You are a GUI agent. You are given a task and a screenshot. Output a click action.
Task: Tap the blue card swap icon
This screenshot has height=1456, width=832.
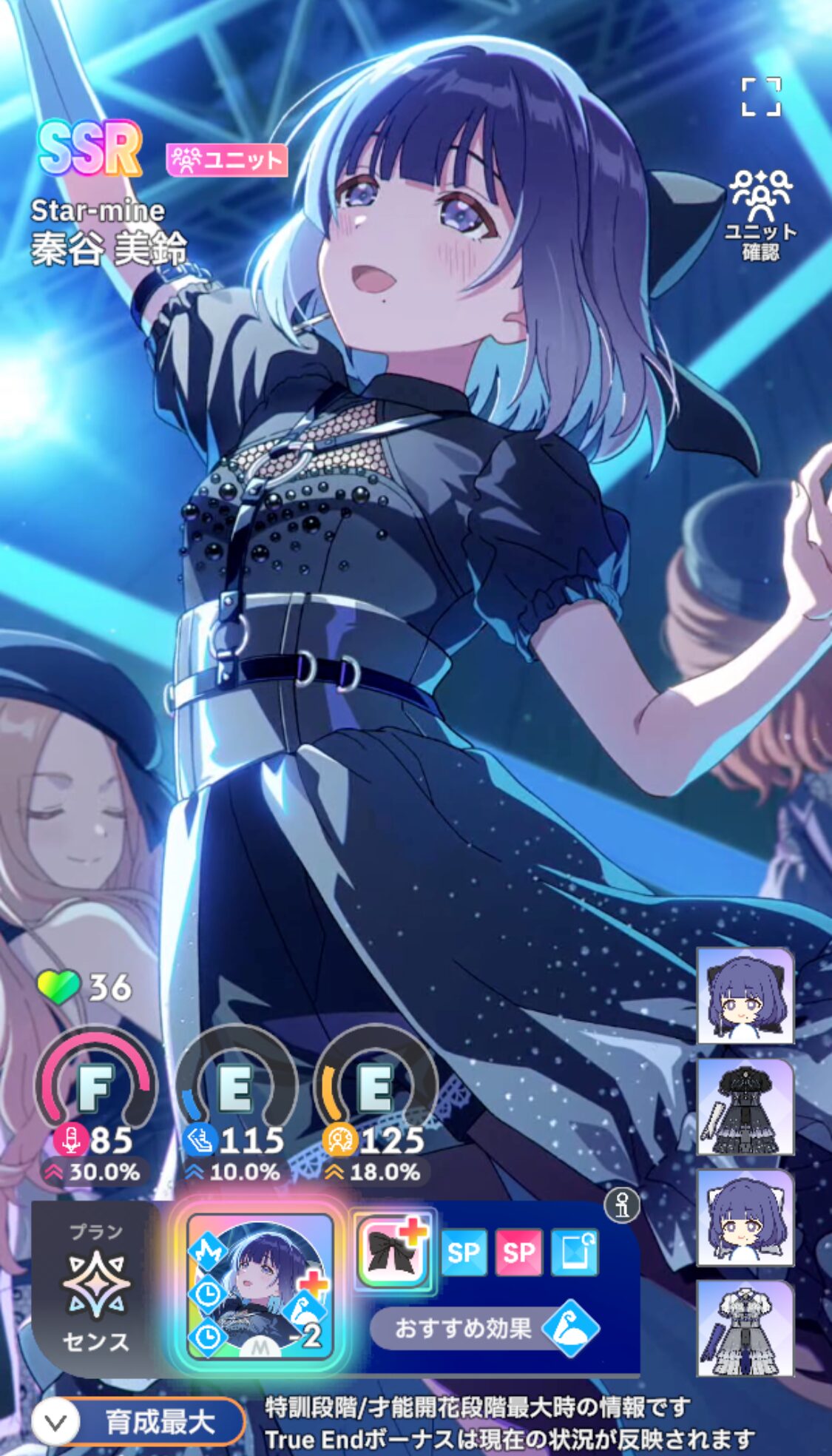tap(575, 1253)
